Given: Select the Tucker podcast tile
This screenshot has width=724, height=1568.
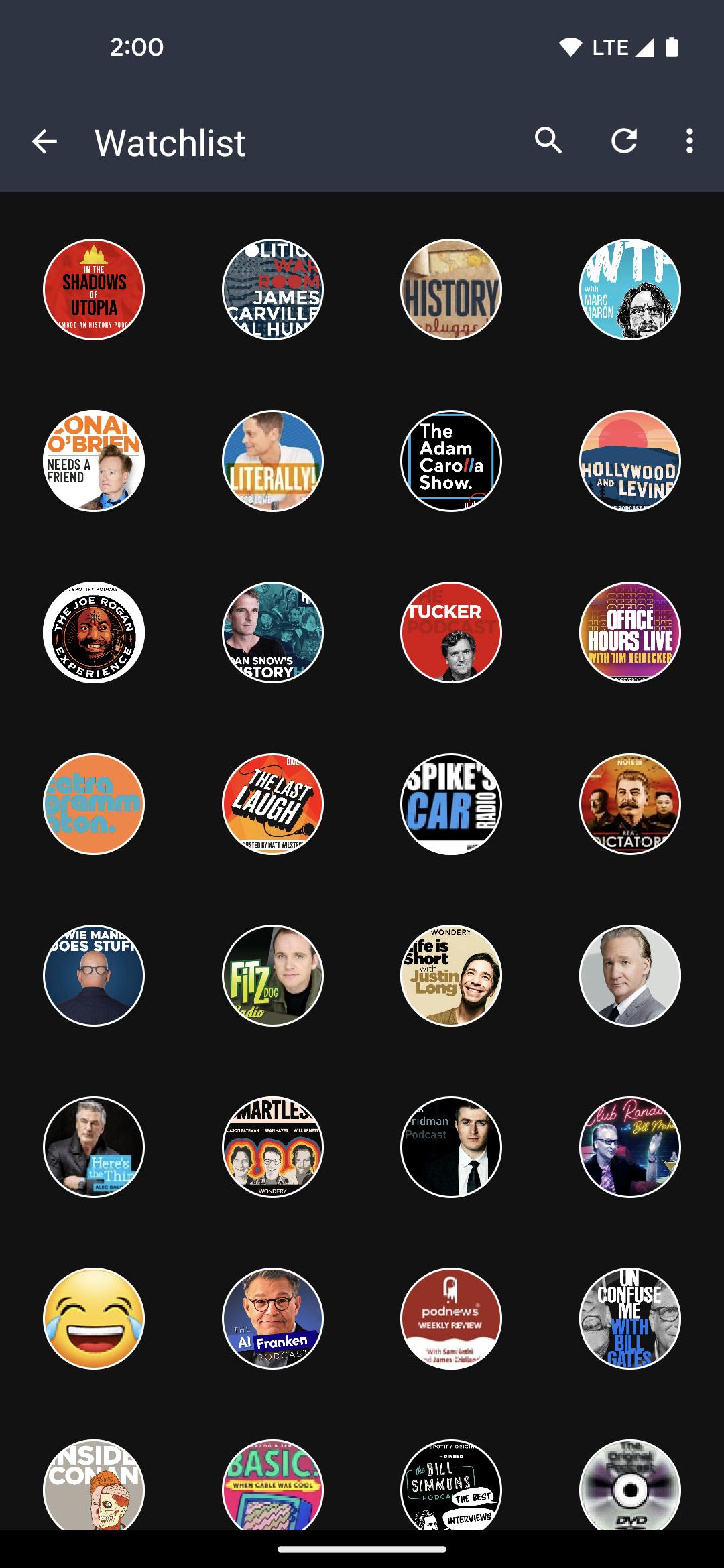Looking at the screenshot, I should click(451, 633).
